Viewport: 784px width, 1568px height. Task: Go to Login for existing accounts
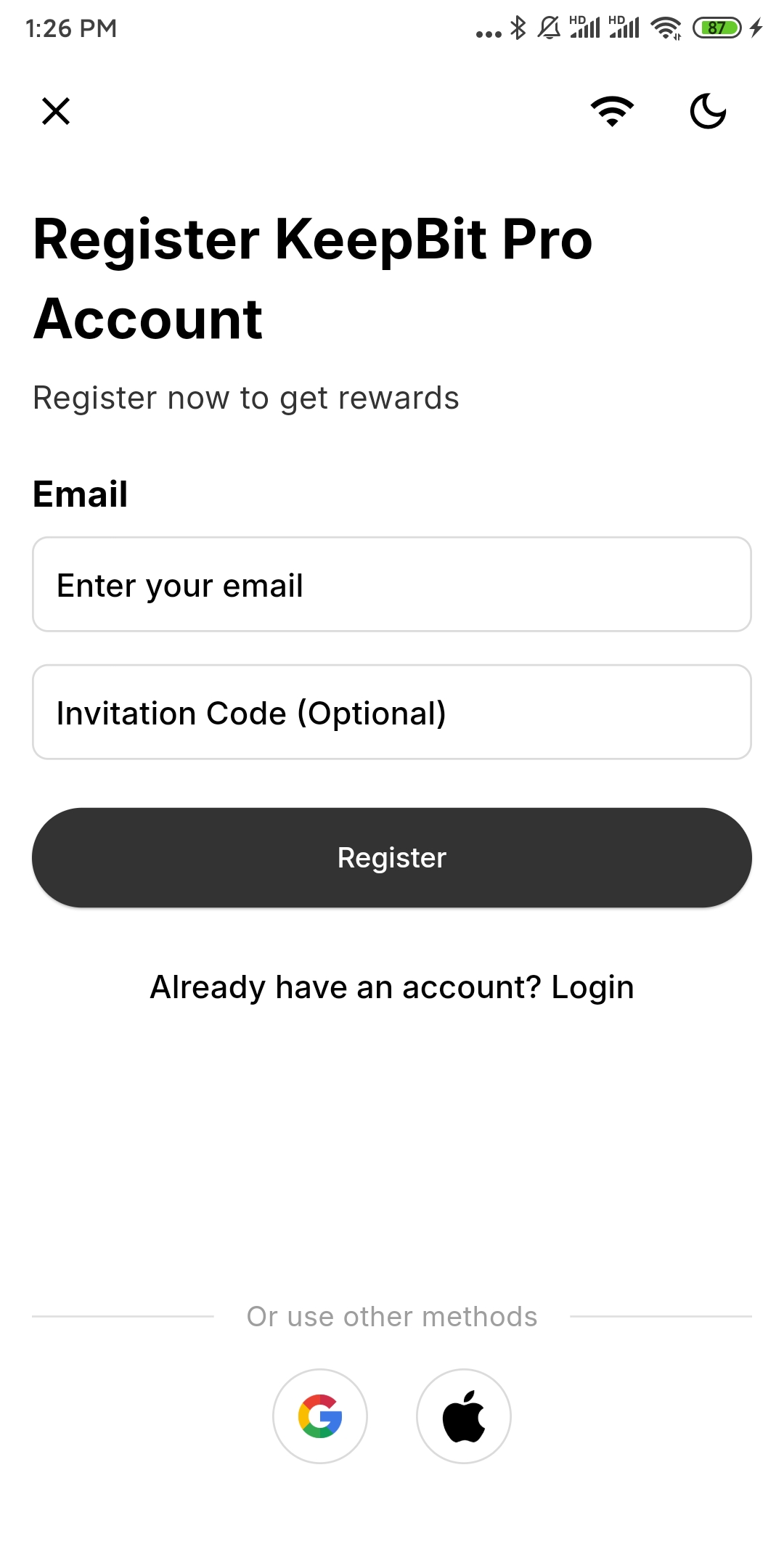(592, 987)
